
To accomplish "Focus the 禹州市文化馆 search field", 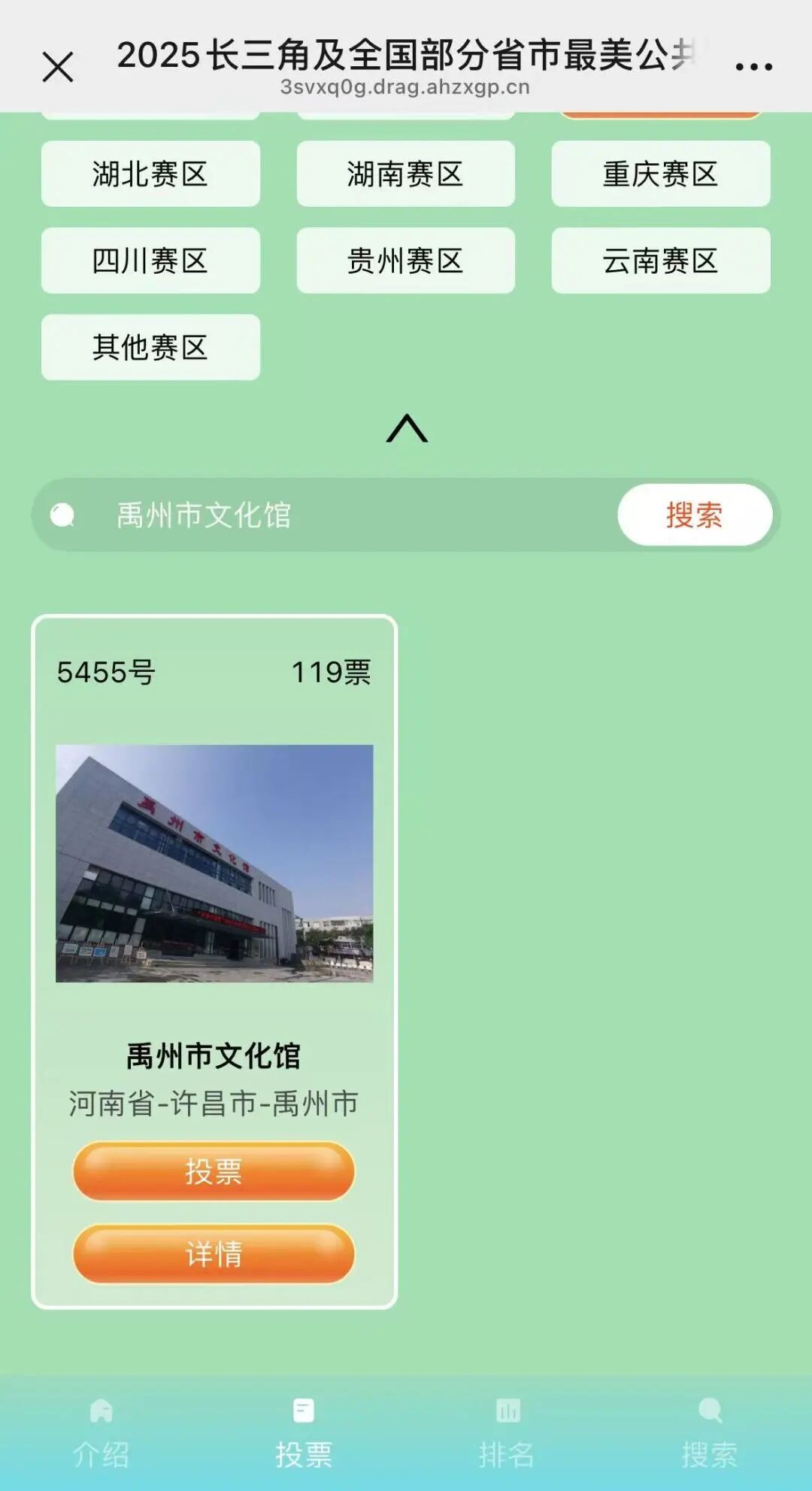I will [x=338, y=515].
